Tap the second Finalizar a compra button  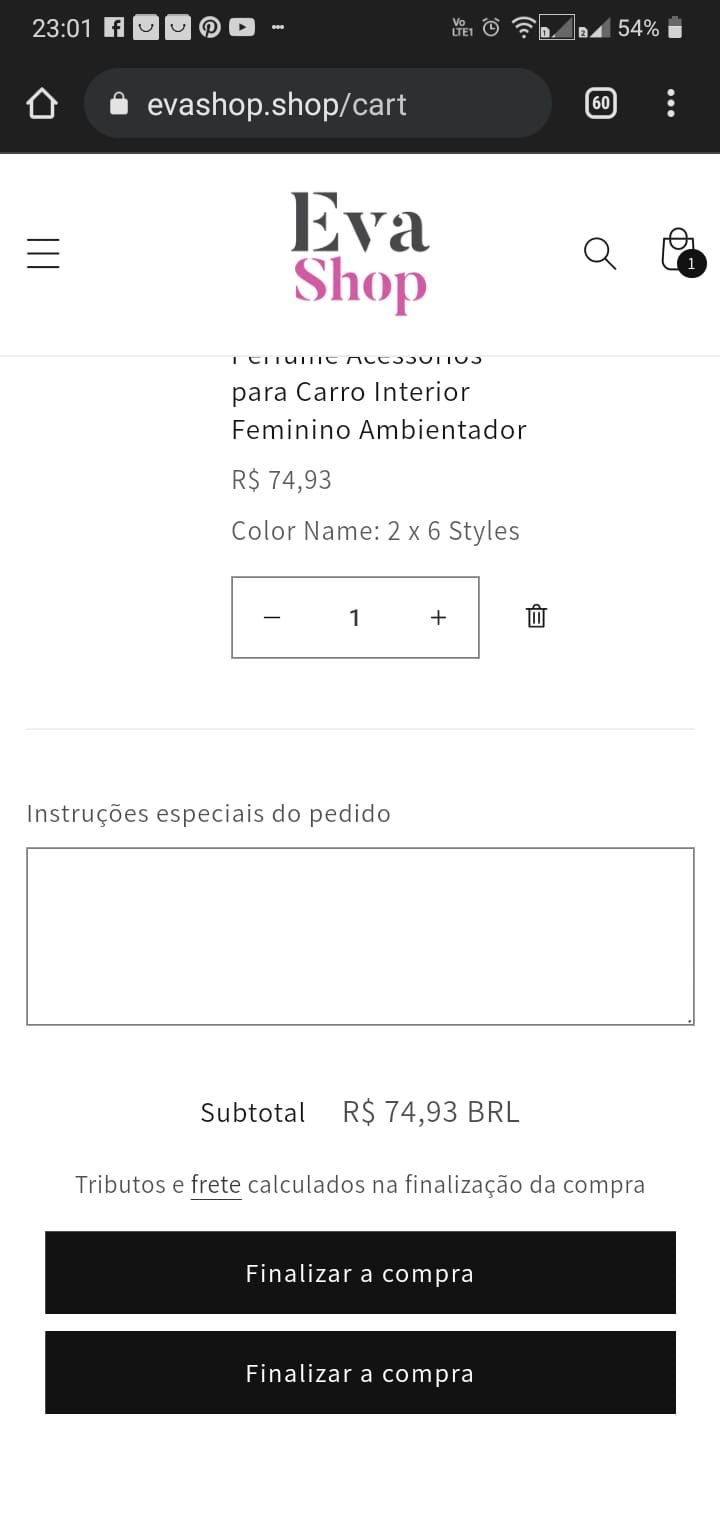pos(360,1373)
